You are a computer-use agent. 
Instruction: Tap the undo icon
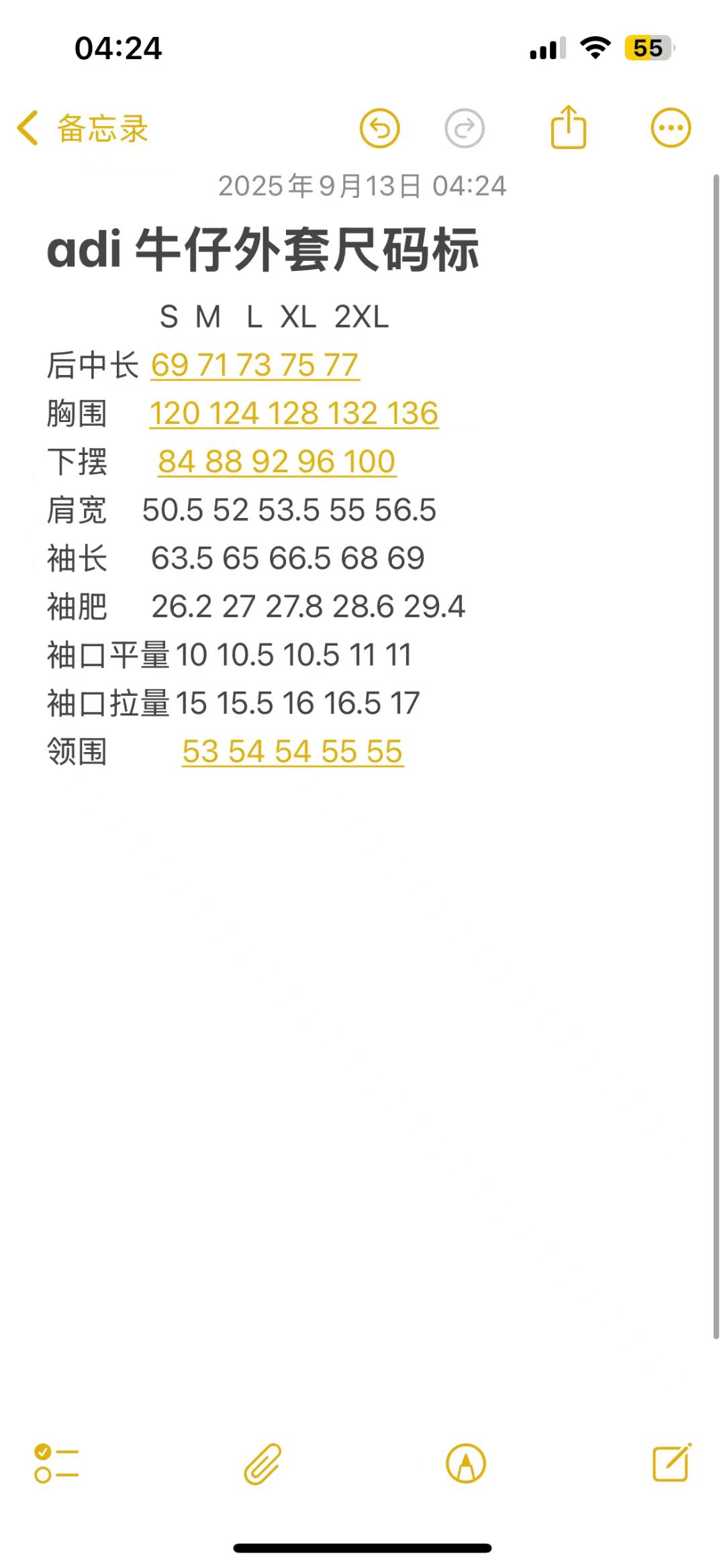pyautogui.click(x=381, y=127)
